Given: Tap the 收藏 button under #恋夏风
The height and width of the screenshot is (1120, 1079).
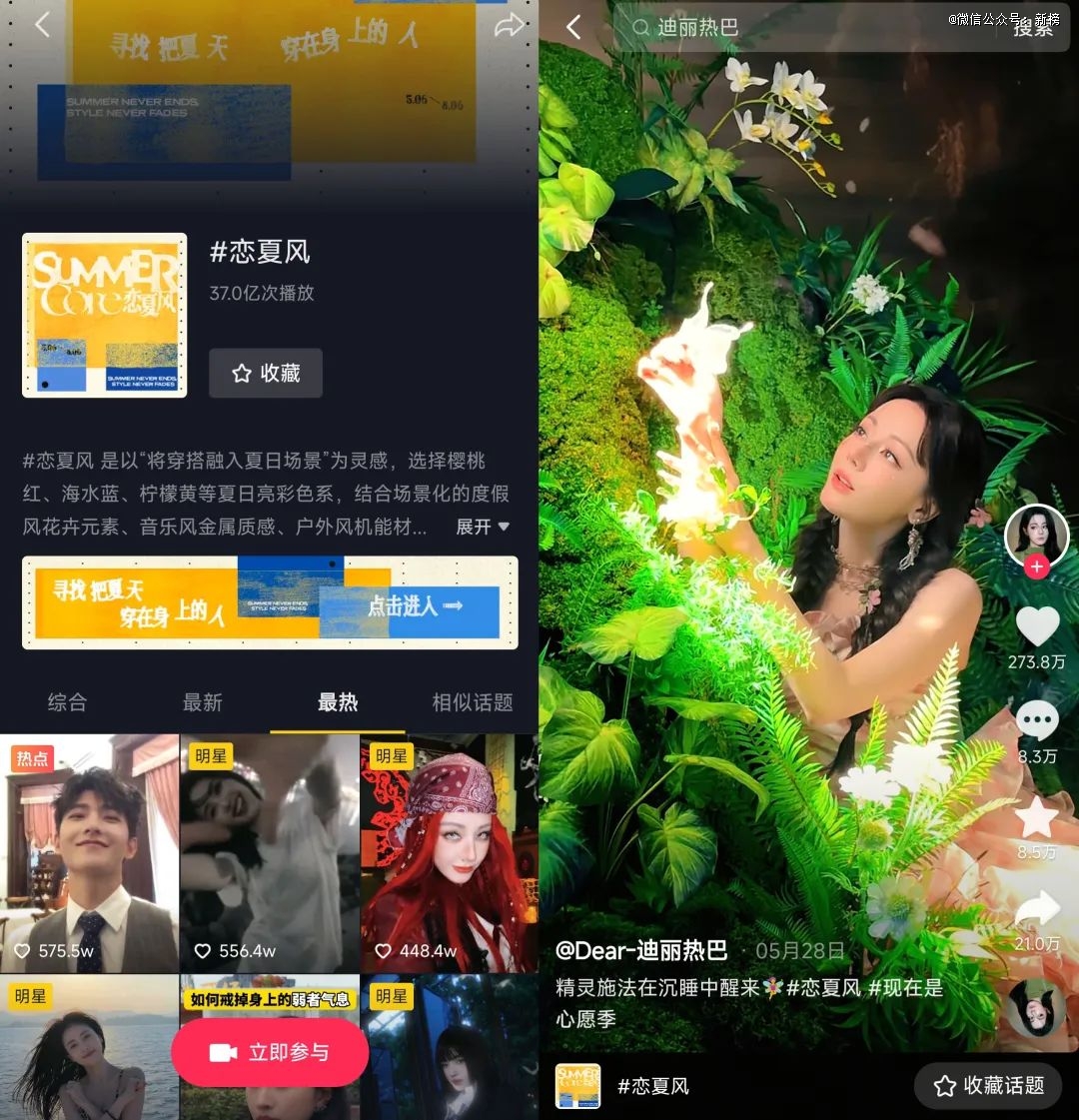Looking at the screenshot, I should coord(266,373).
